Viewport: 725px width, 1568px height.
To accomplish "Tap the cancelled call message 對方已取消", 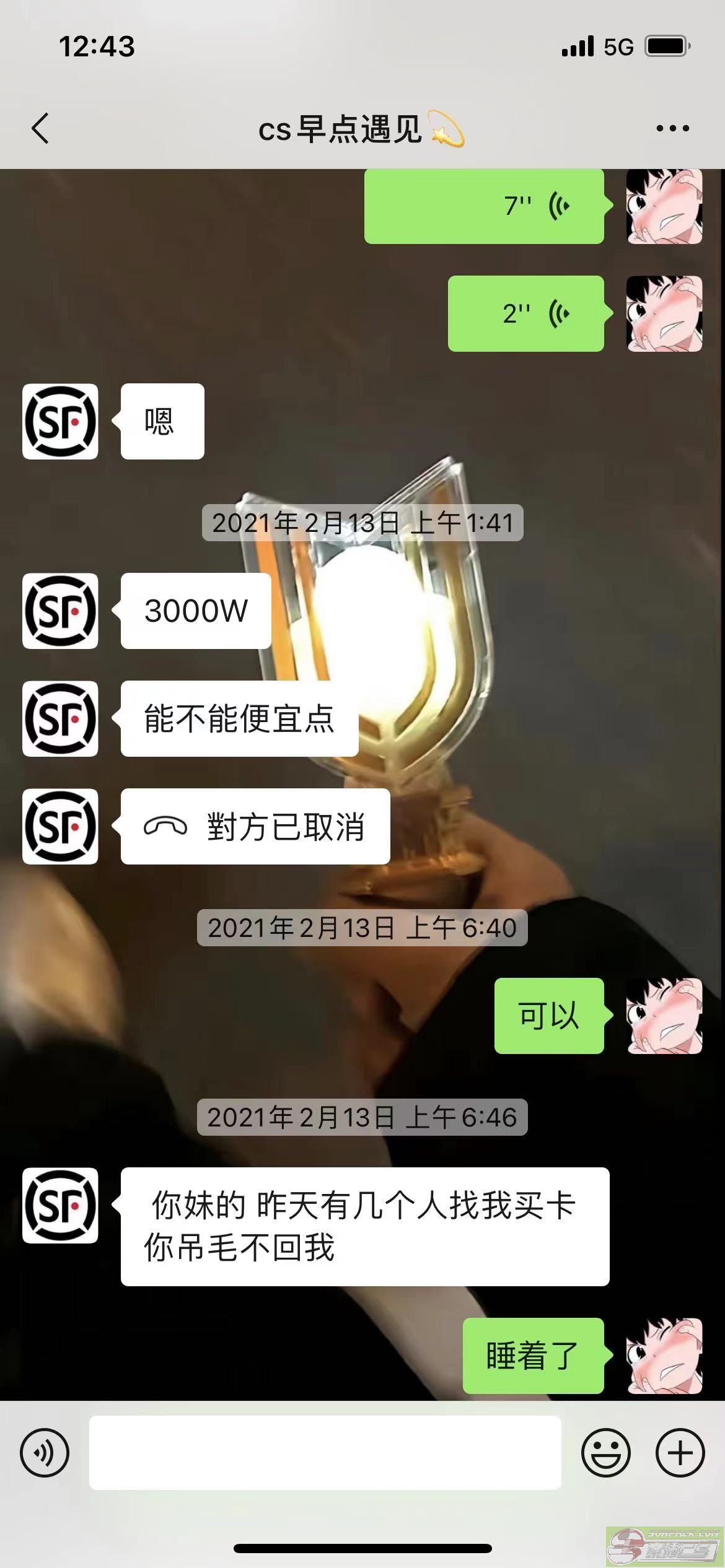I will (x=255, y=827).
